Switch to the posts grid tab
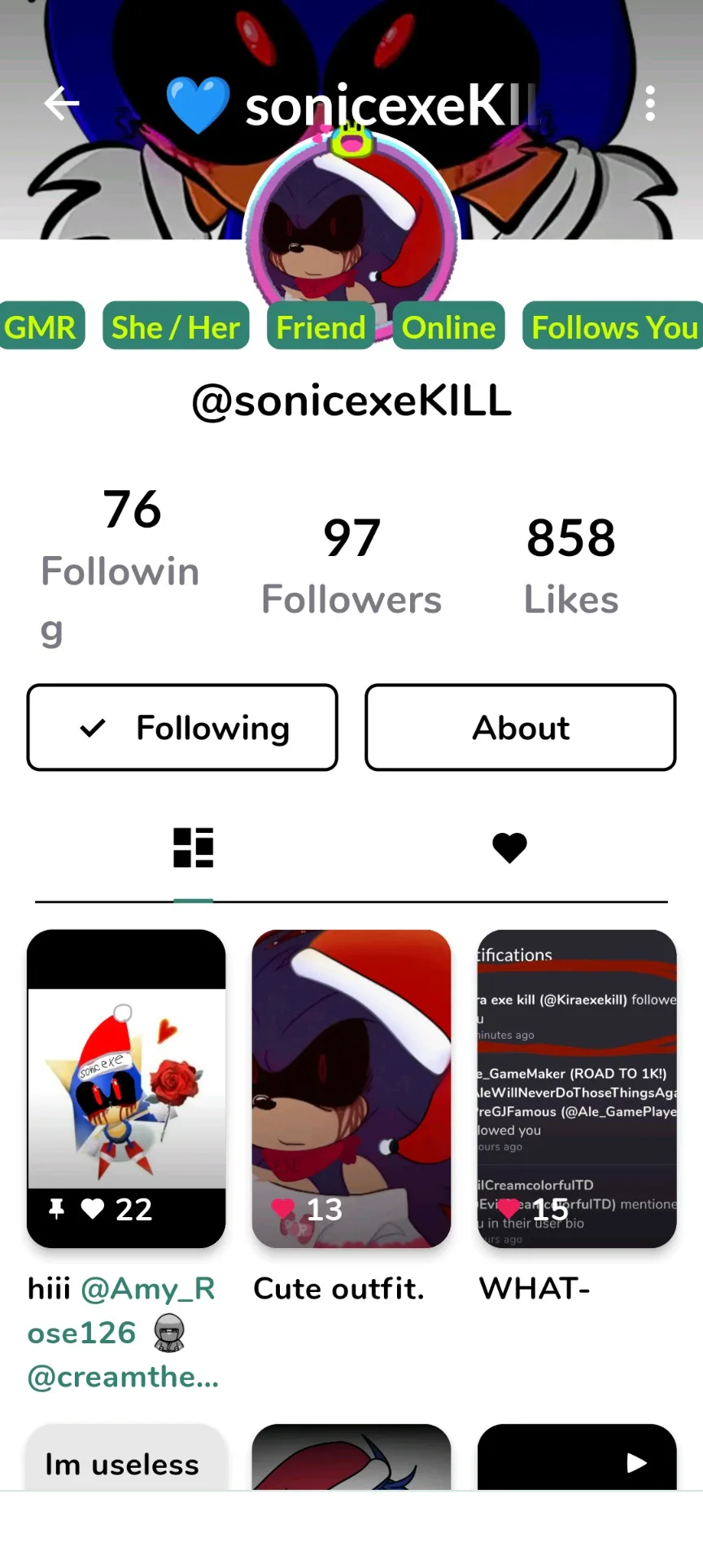Image resolution: width=703 pixels, height=1568 pixels. point(194,848)
